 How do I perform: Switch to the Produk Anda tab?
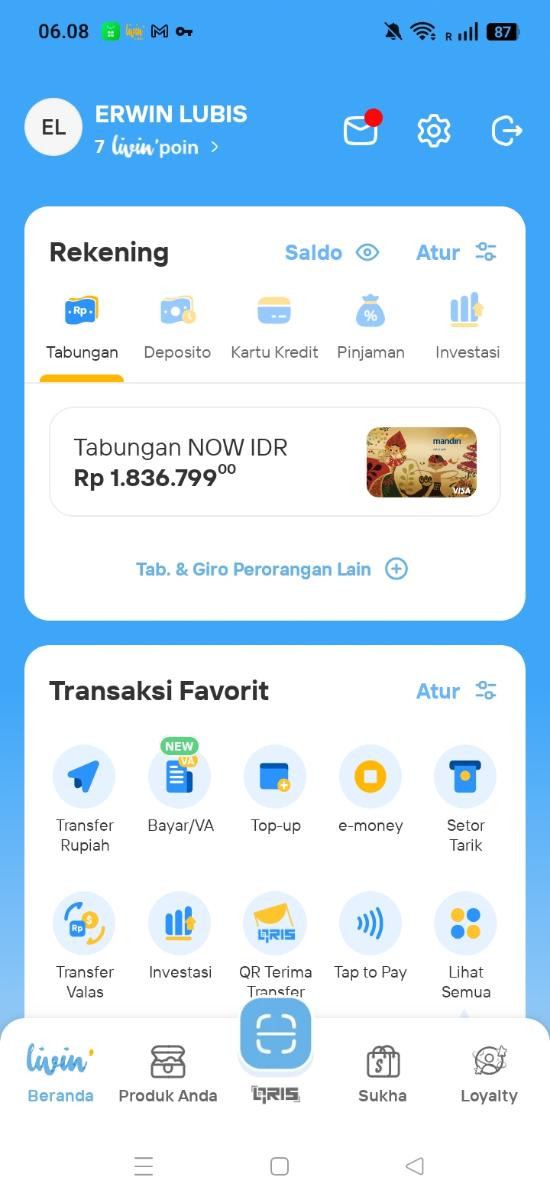(168, 1074)
